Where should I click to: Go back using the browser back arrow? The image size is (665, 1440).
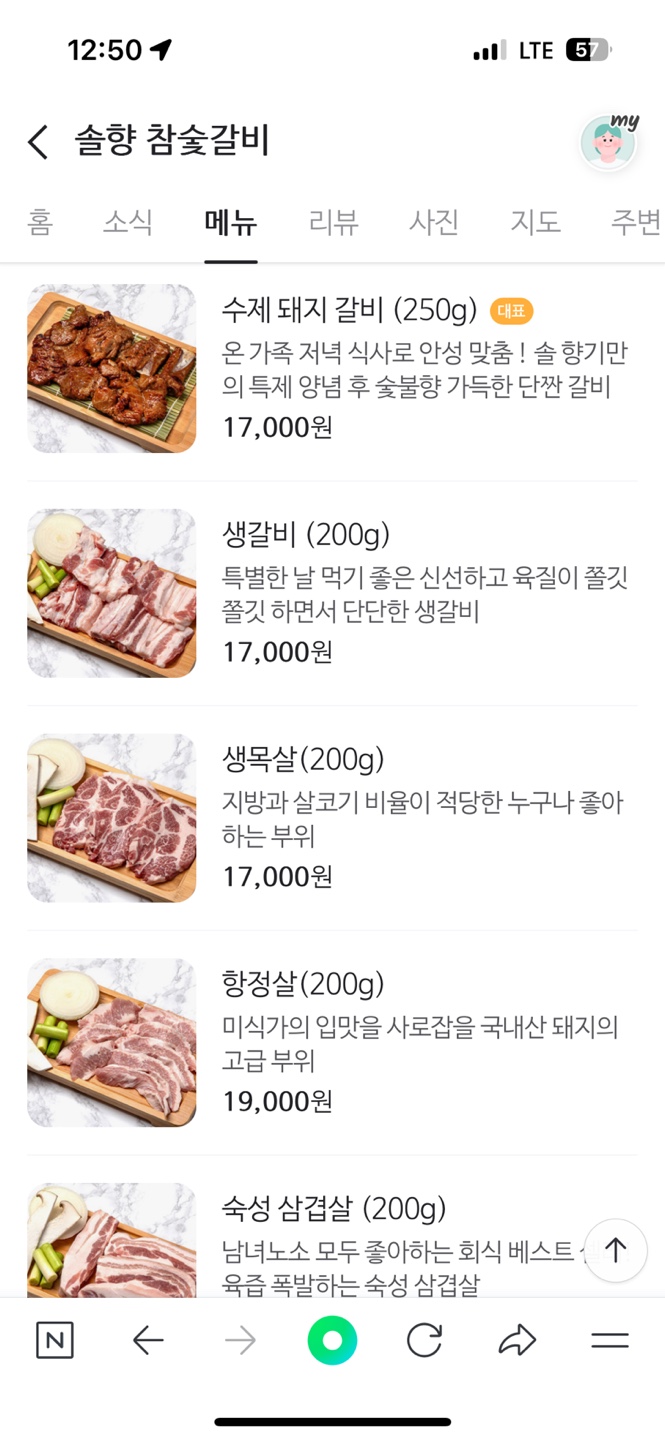[x=148, y=1341]
